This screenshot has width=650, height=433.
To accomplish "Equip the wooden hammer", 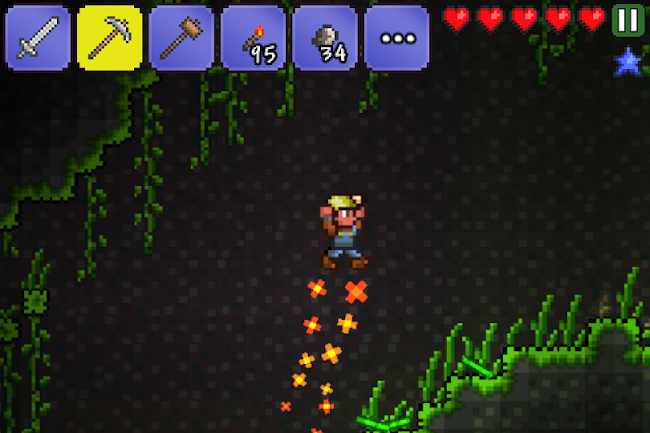I will pos(181,38).
